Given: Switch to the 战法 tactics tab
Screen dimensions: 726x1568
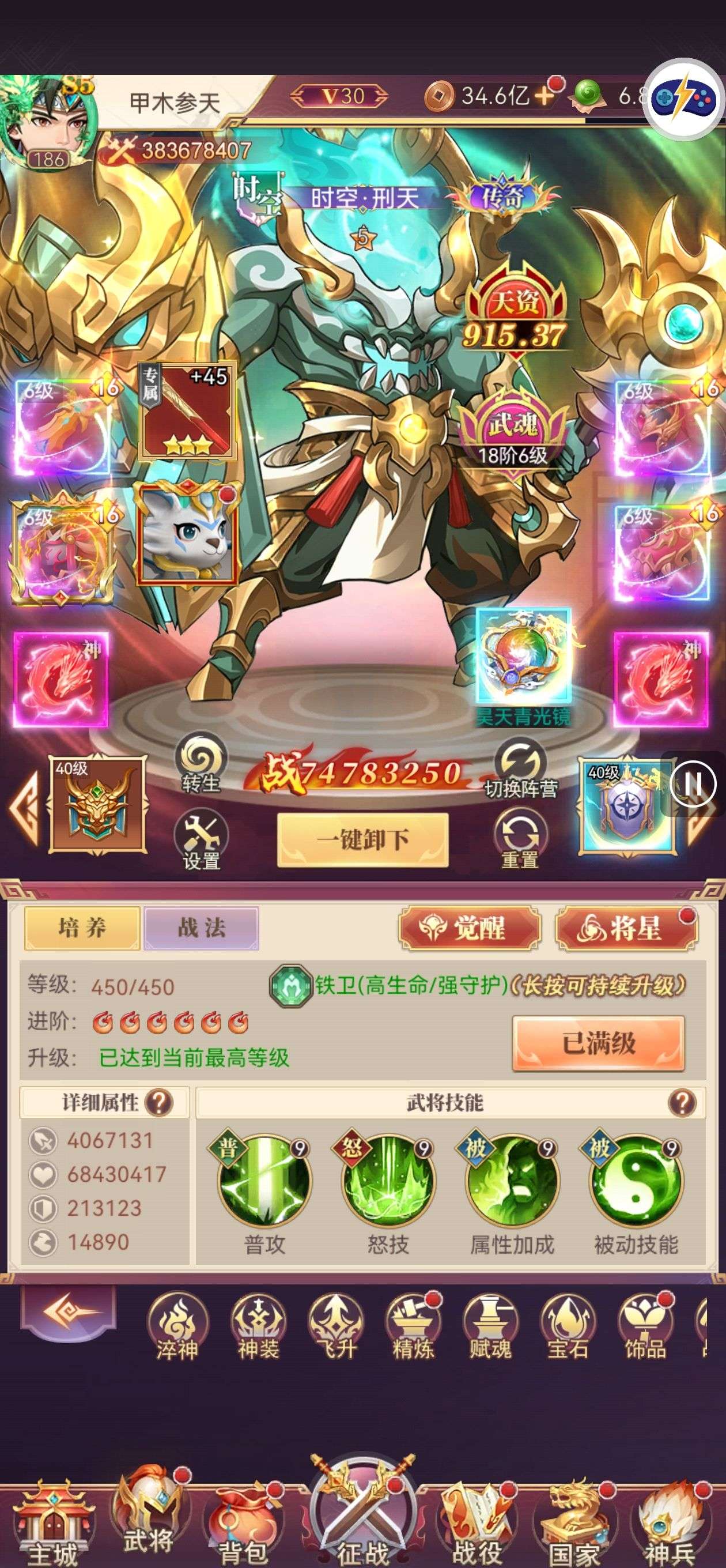Looking at the screenshot, I should click(202, 928).
